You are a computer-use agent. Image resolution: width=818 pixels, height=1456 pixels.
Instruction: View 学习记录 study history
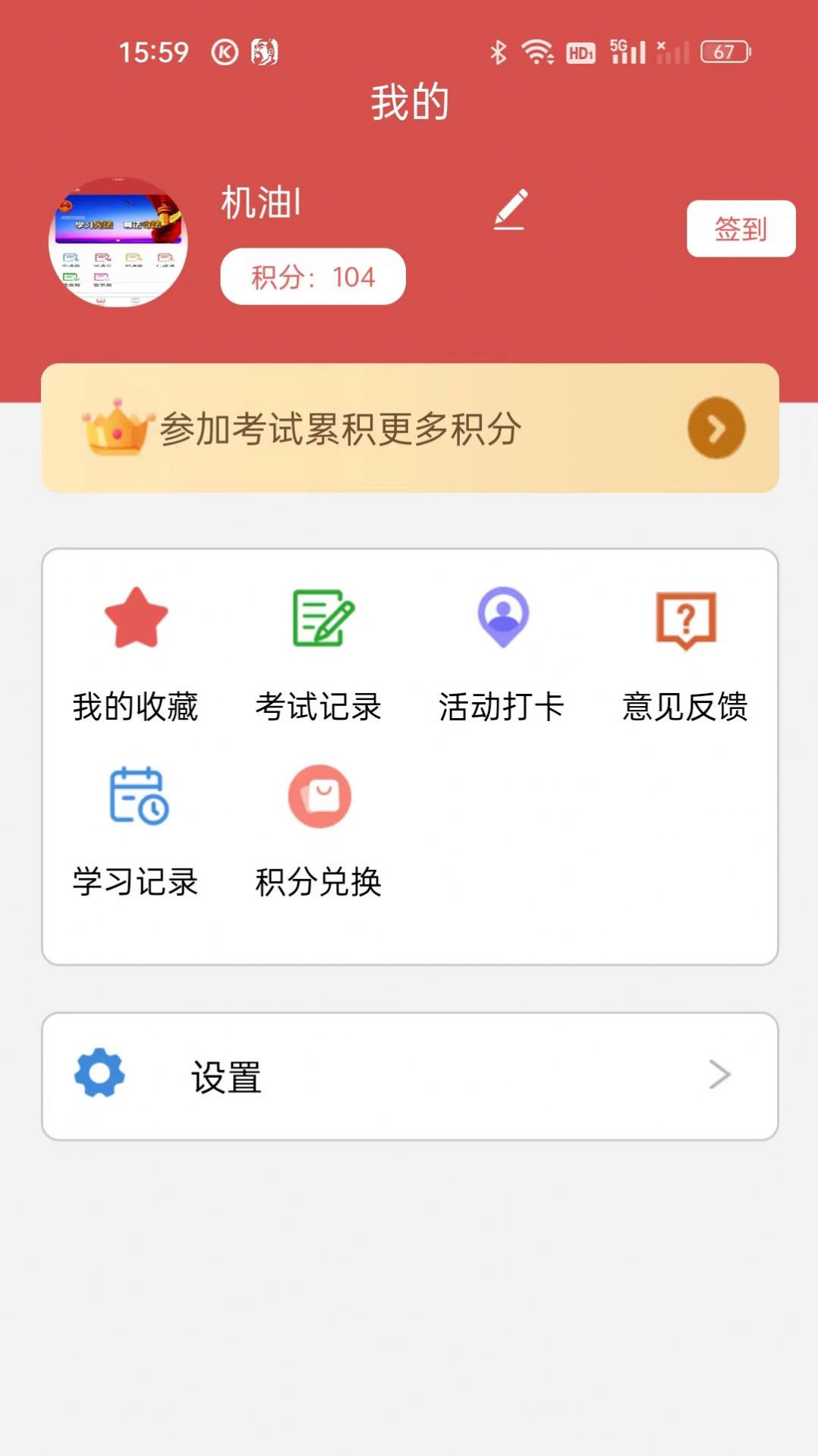[x=136, y=830]
